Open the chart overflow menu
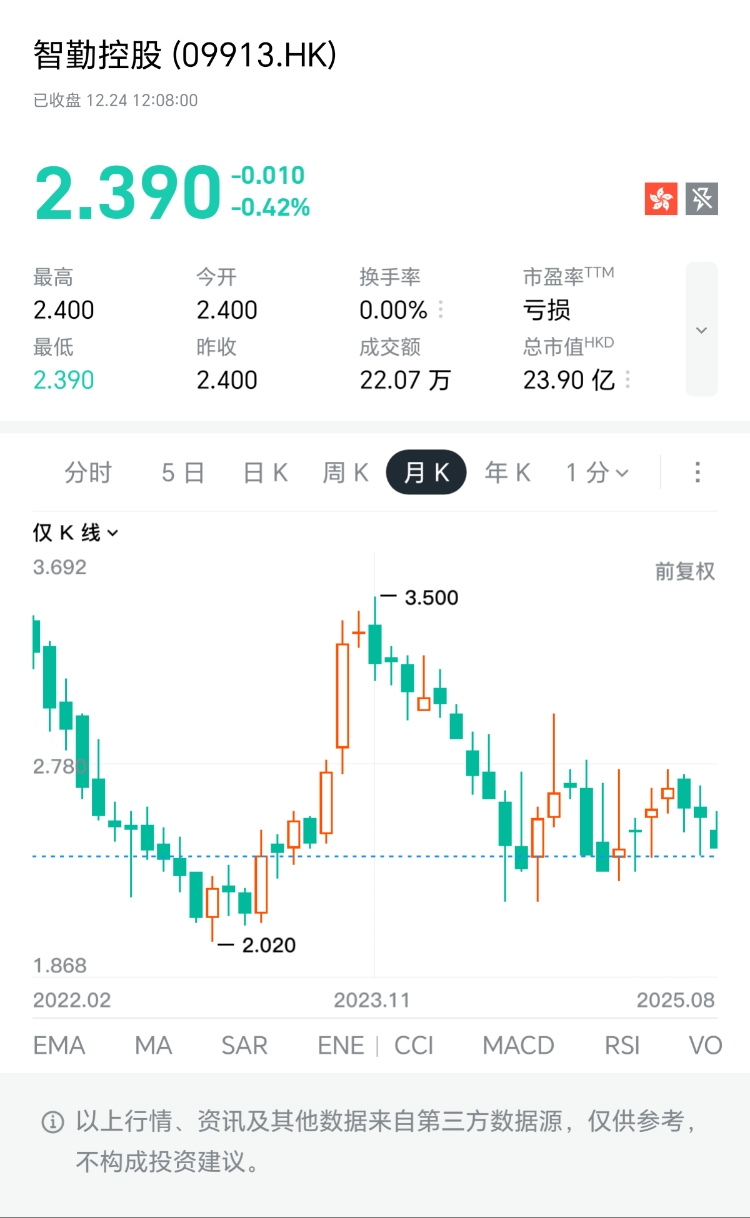The image size is (750, 1218). pyautogui.click(x=698, y=473)
